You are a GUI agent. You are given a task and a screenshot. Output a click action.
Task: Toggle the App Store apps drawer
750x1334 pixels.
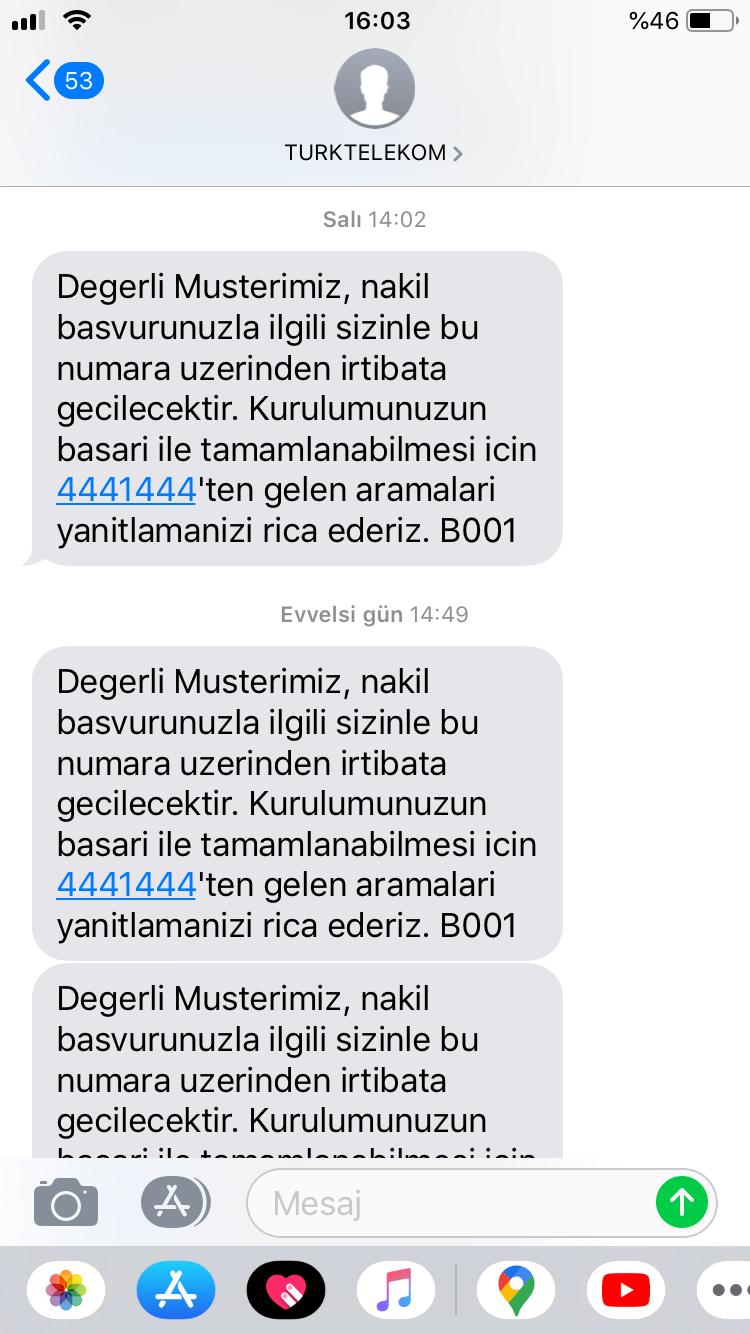[x=175, y=1202]
